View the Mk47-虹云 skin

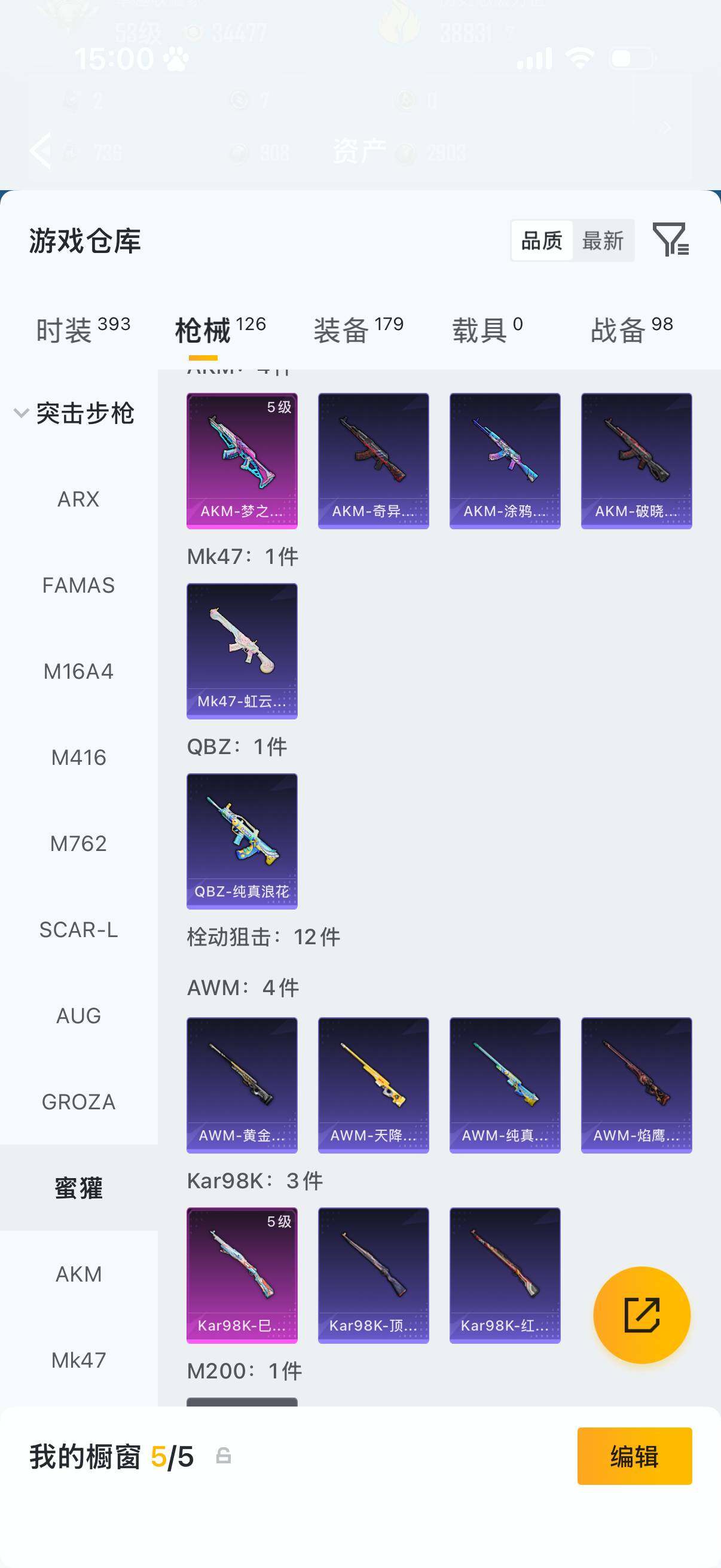[242, 651]
